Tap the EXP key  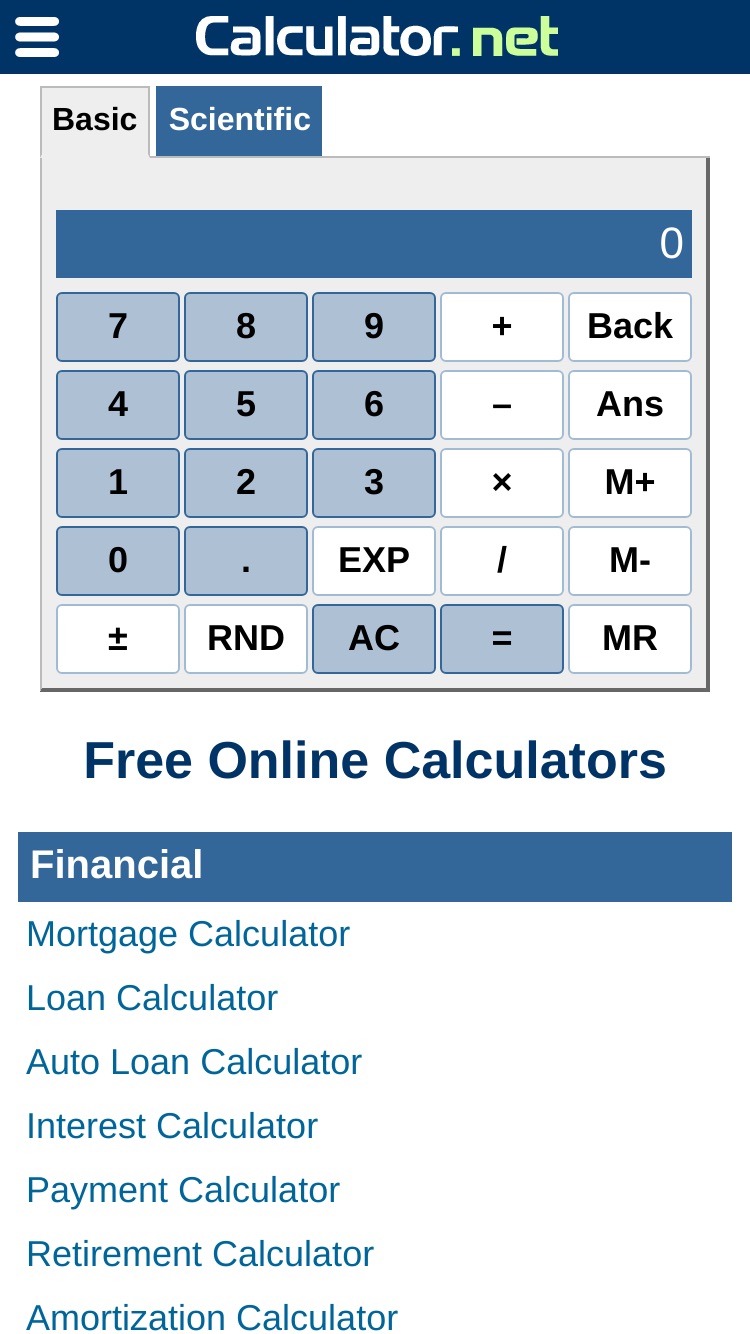point(374,561)
